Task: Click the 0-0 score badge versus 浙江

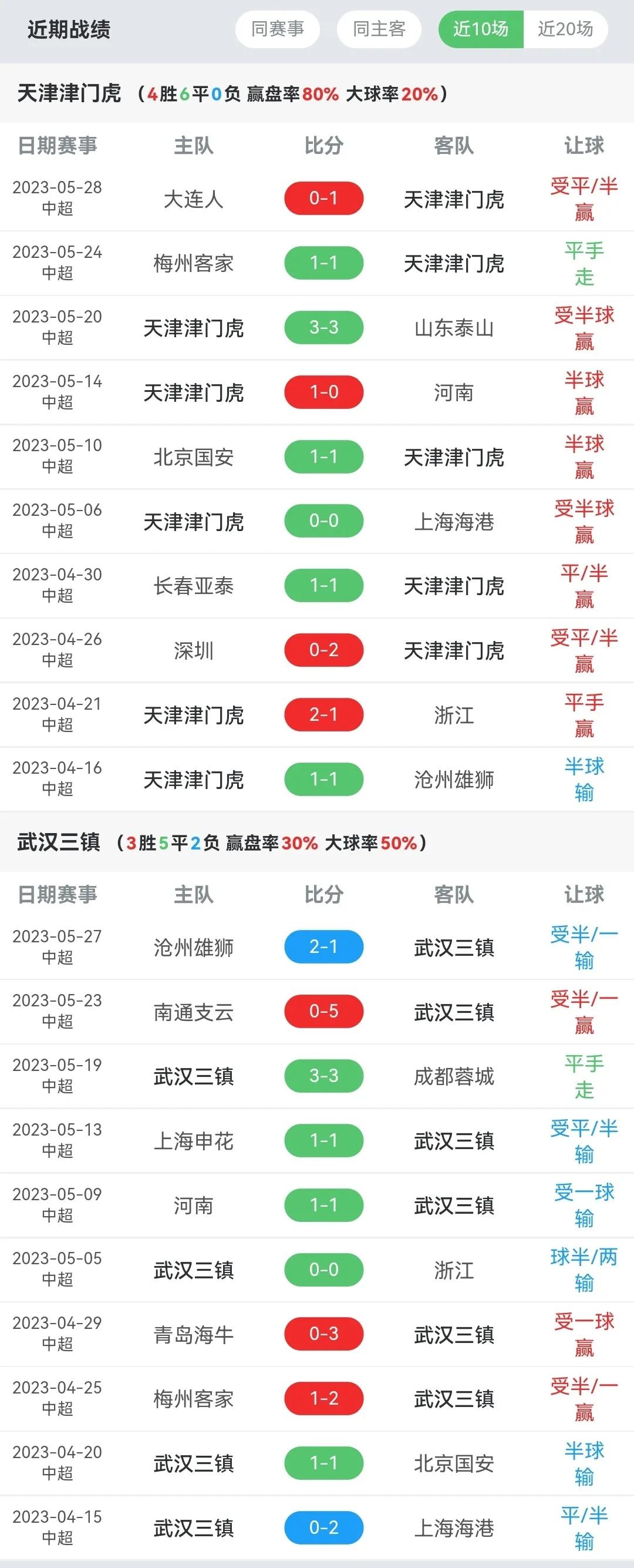Action: click(x=324, y=1270)
